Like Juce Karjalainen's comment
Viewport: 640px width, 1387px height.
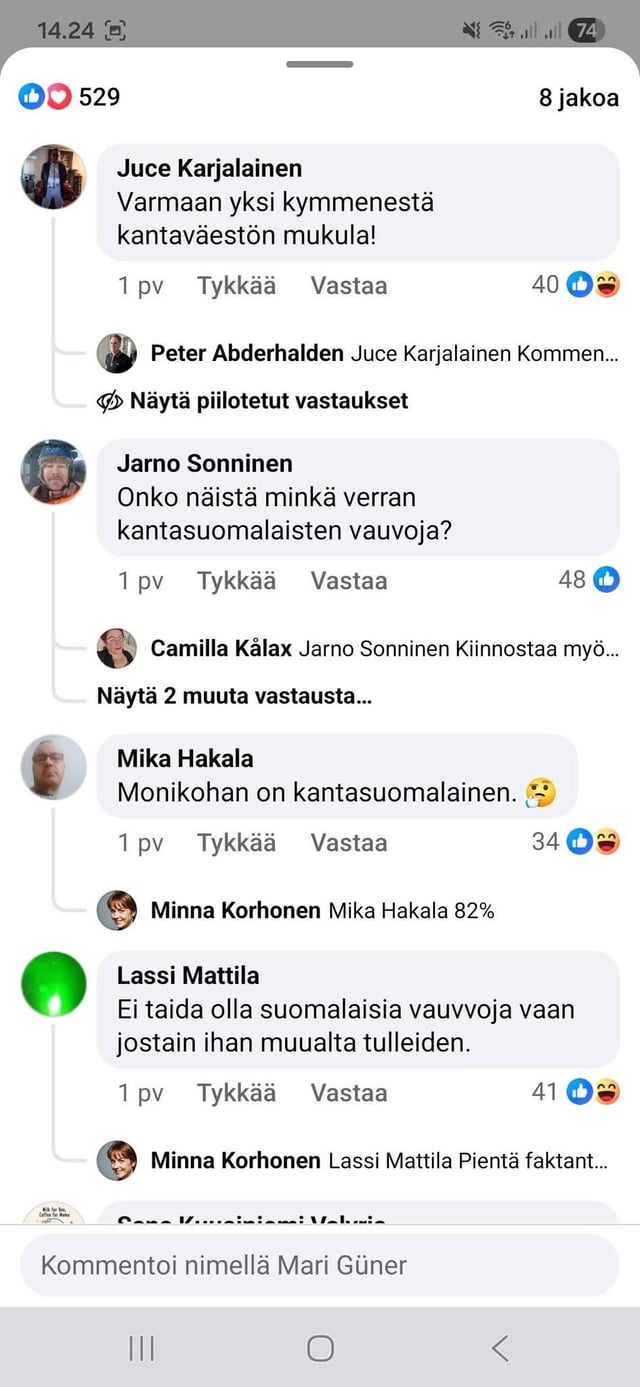point(236,285)
